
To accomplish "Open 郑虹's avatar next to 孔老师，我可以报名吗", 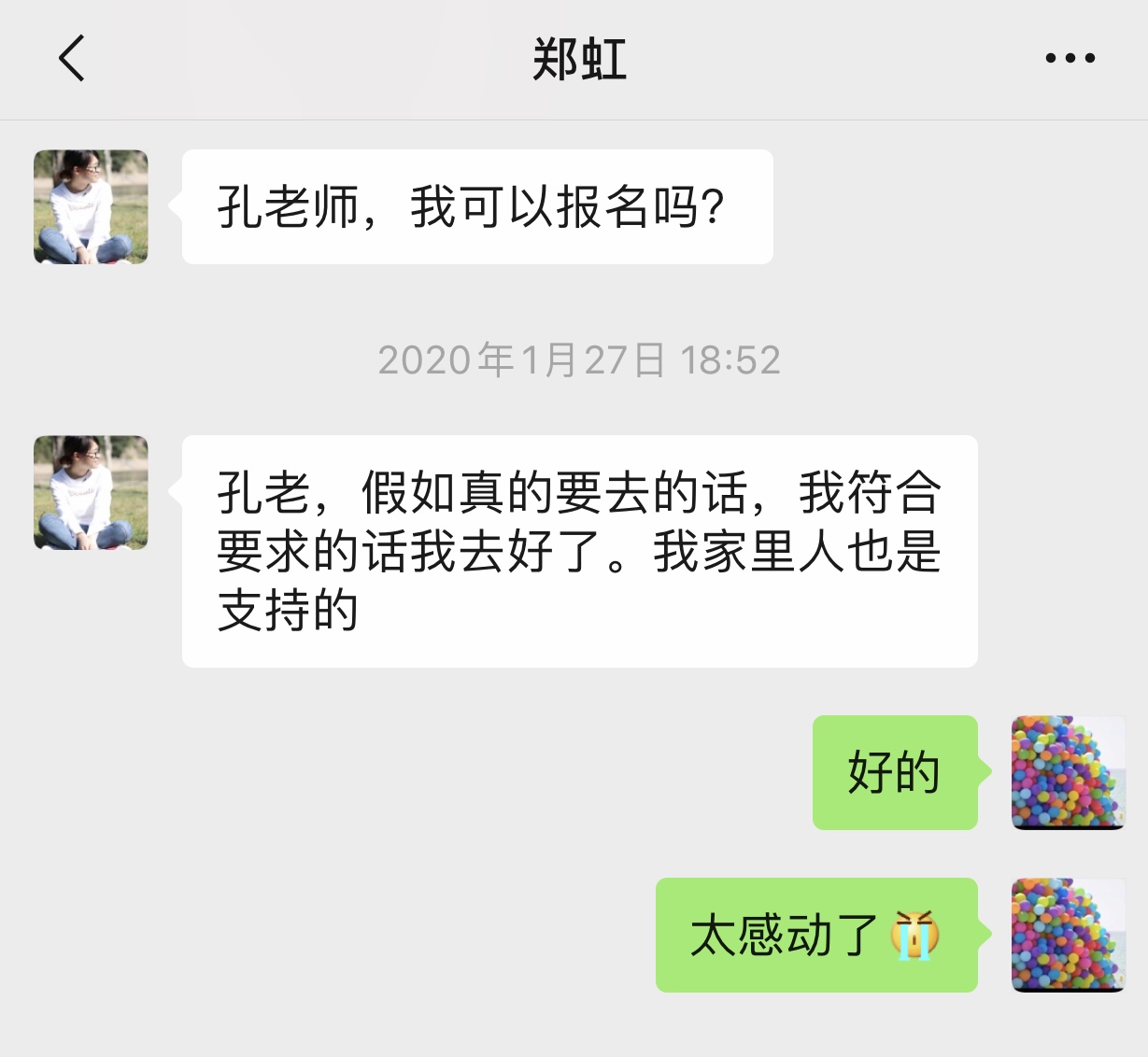I will [x=91, y=207].
